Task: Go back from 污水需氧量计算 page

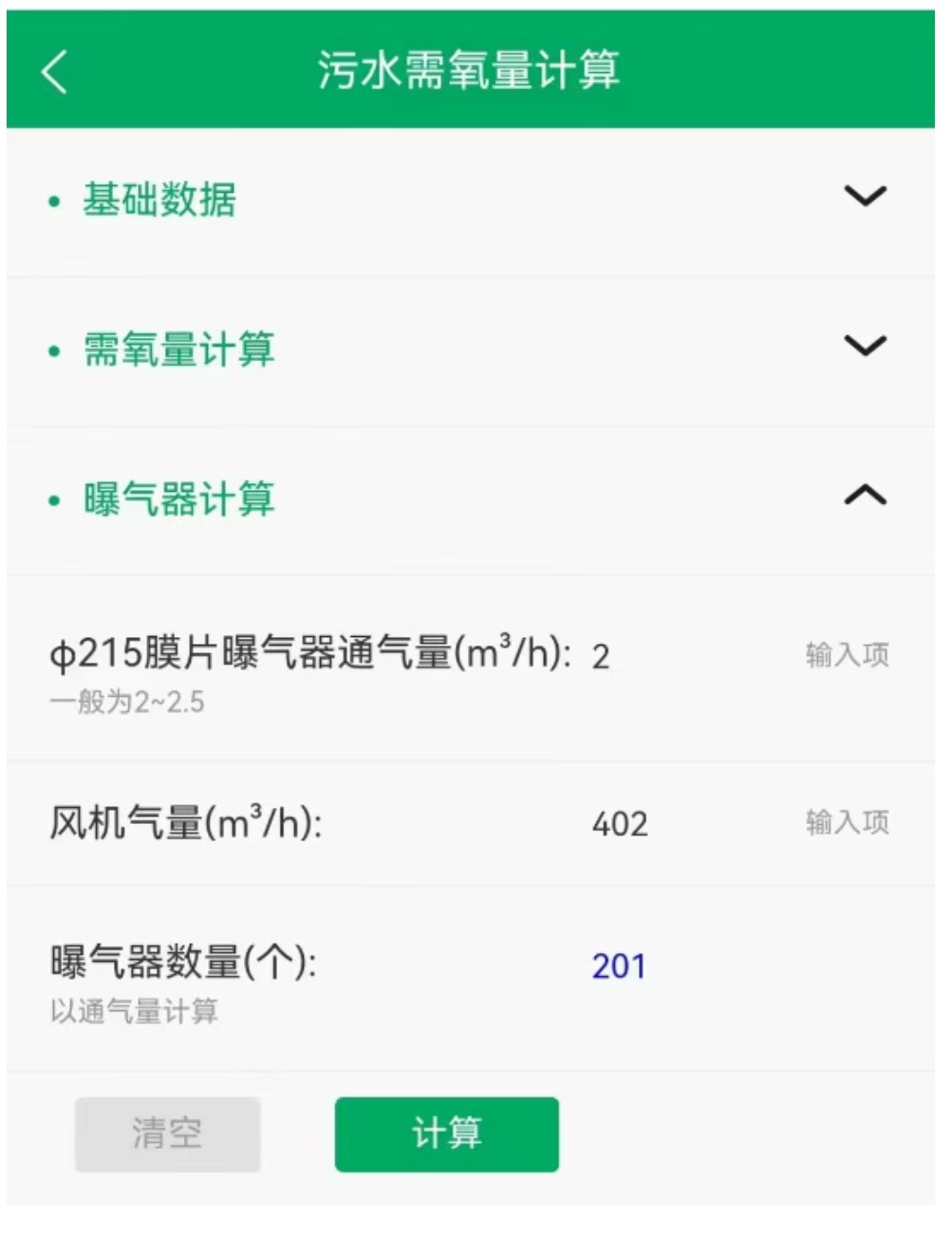Action: click(55, 71)
